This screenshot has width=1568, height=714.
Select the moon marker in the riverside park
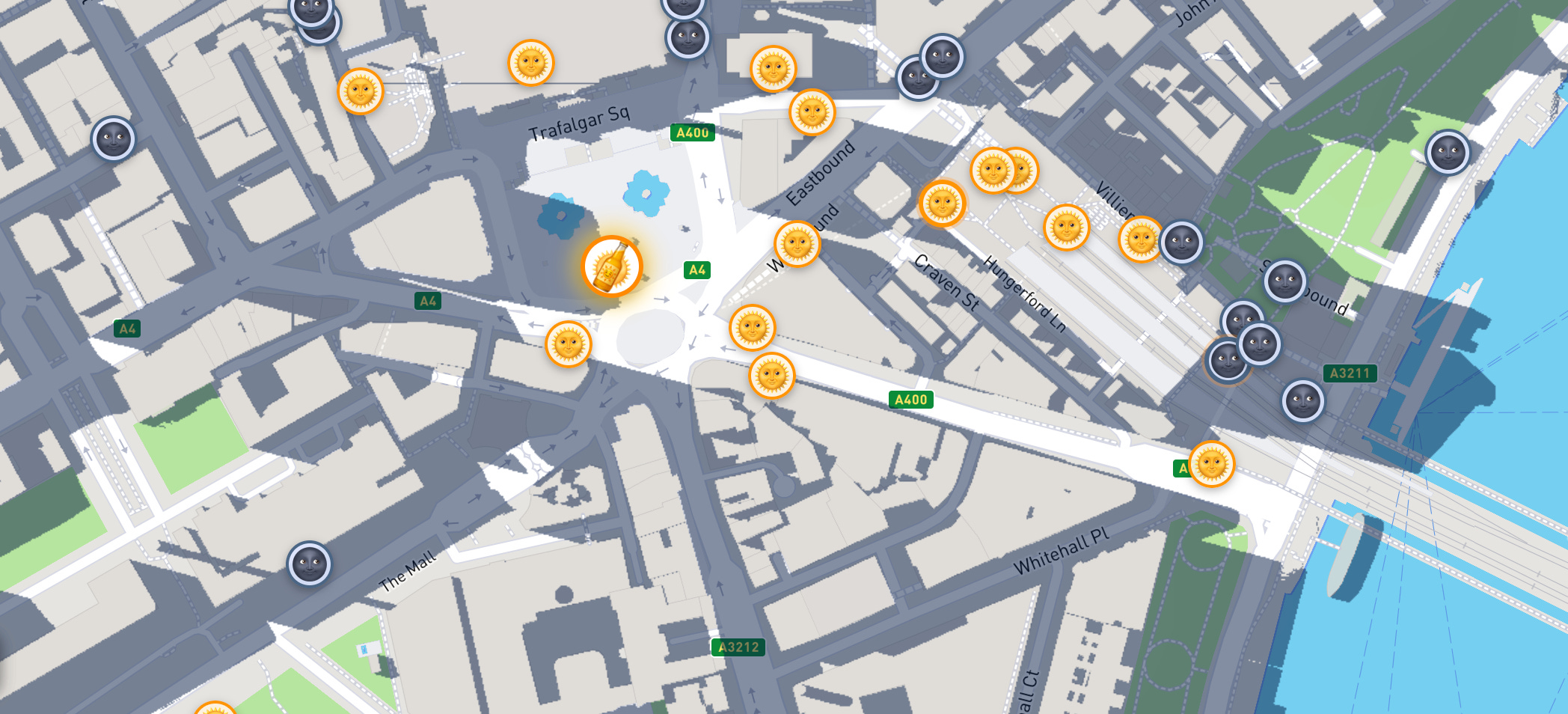(1448, 153)
